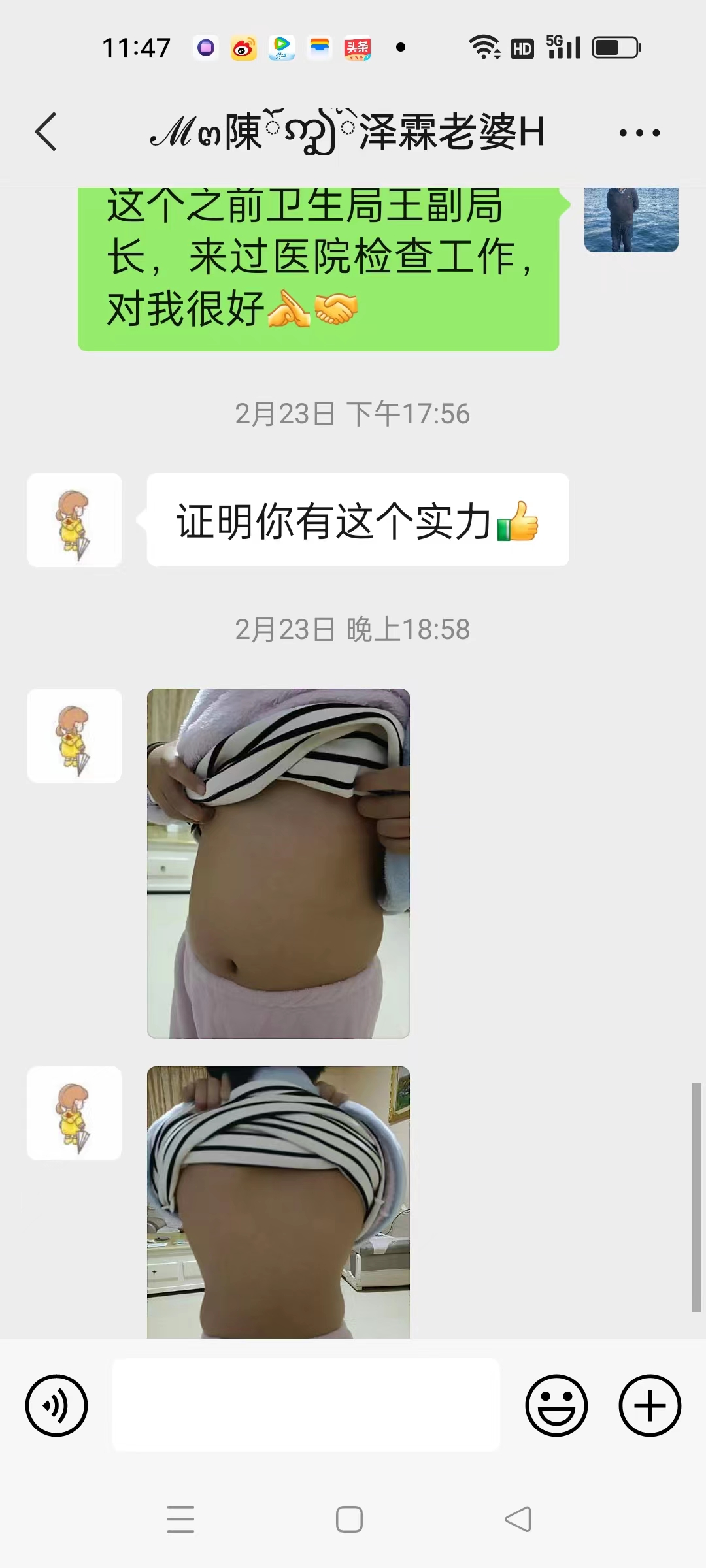The height and width of the screenshot is (1568, 706).
Task: Open the plus attachments menu
Action: 650,1405
